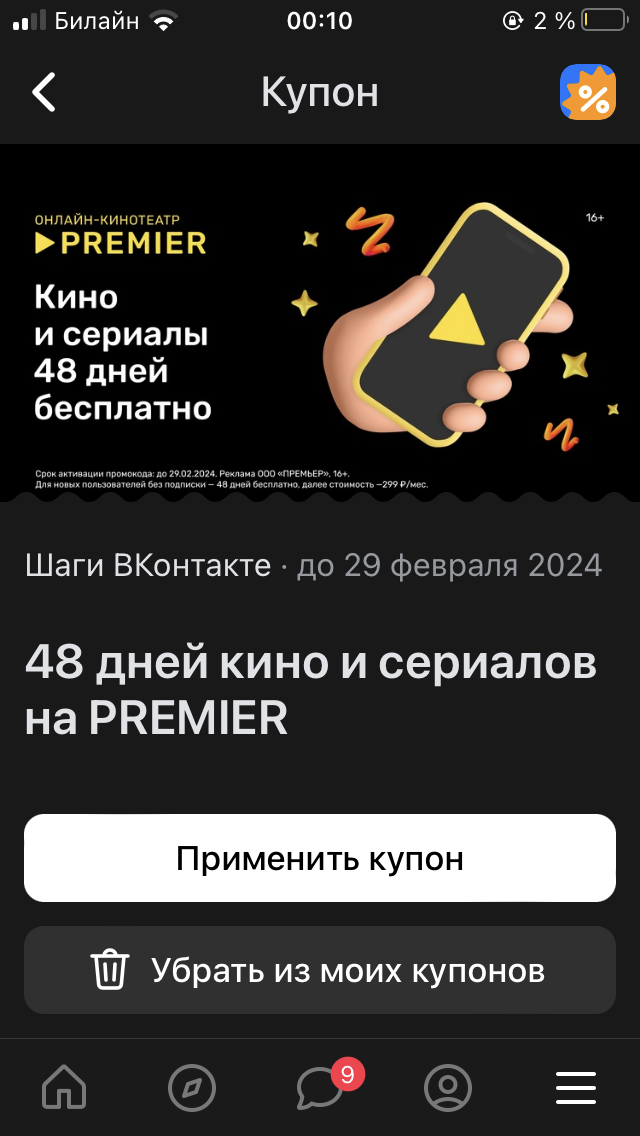Go back from the Купон page
Image resolution: width=640 pixels, height=1136 pixels.
[43, 92]
